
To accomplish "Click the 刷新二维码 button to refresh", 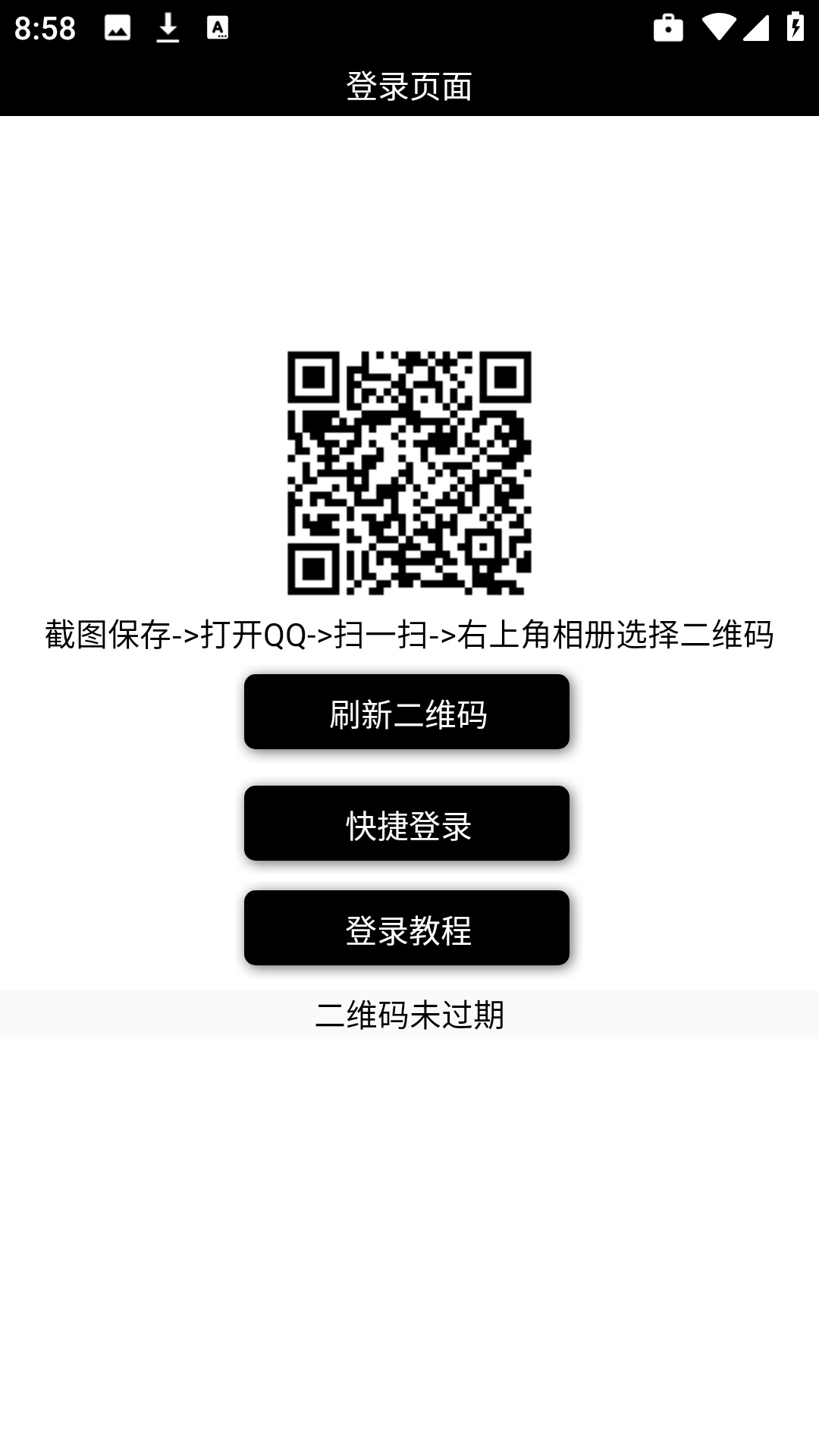I will click(x=406, y=711).
